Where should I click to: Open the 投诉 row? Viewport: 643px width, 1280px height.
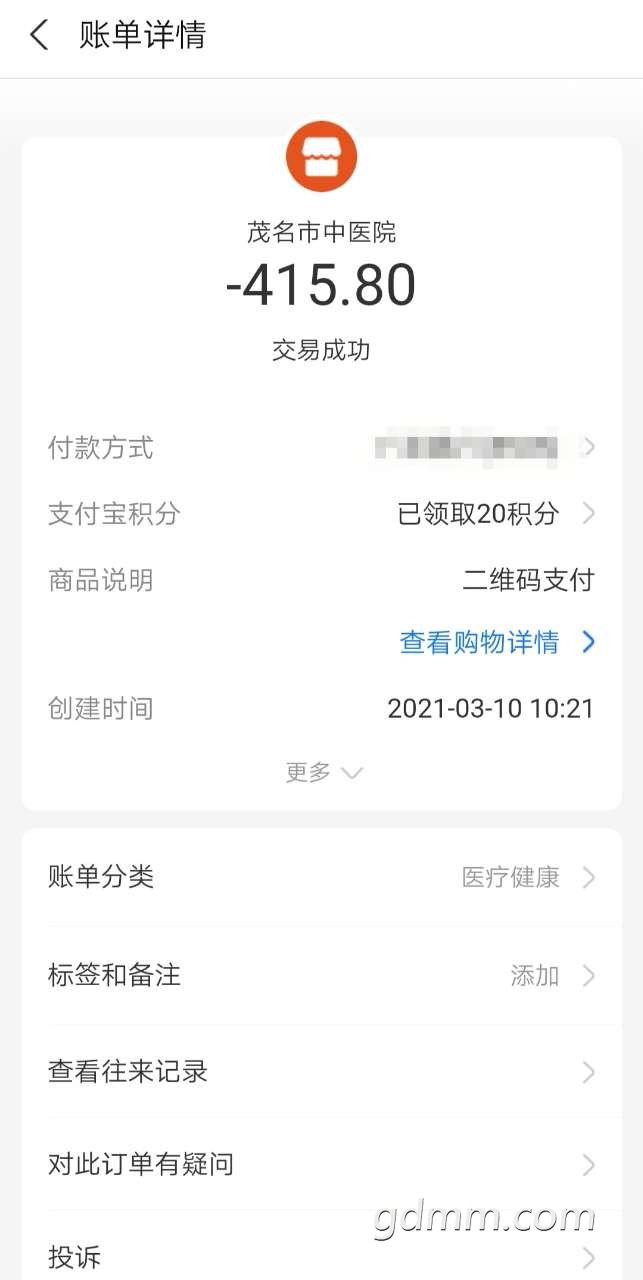tap(321, 1250)
